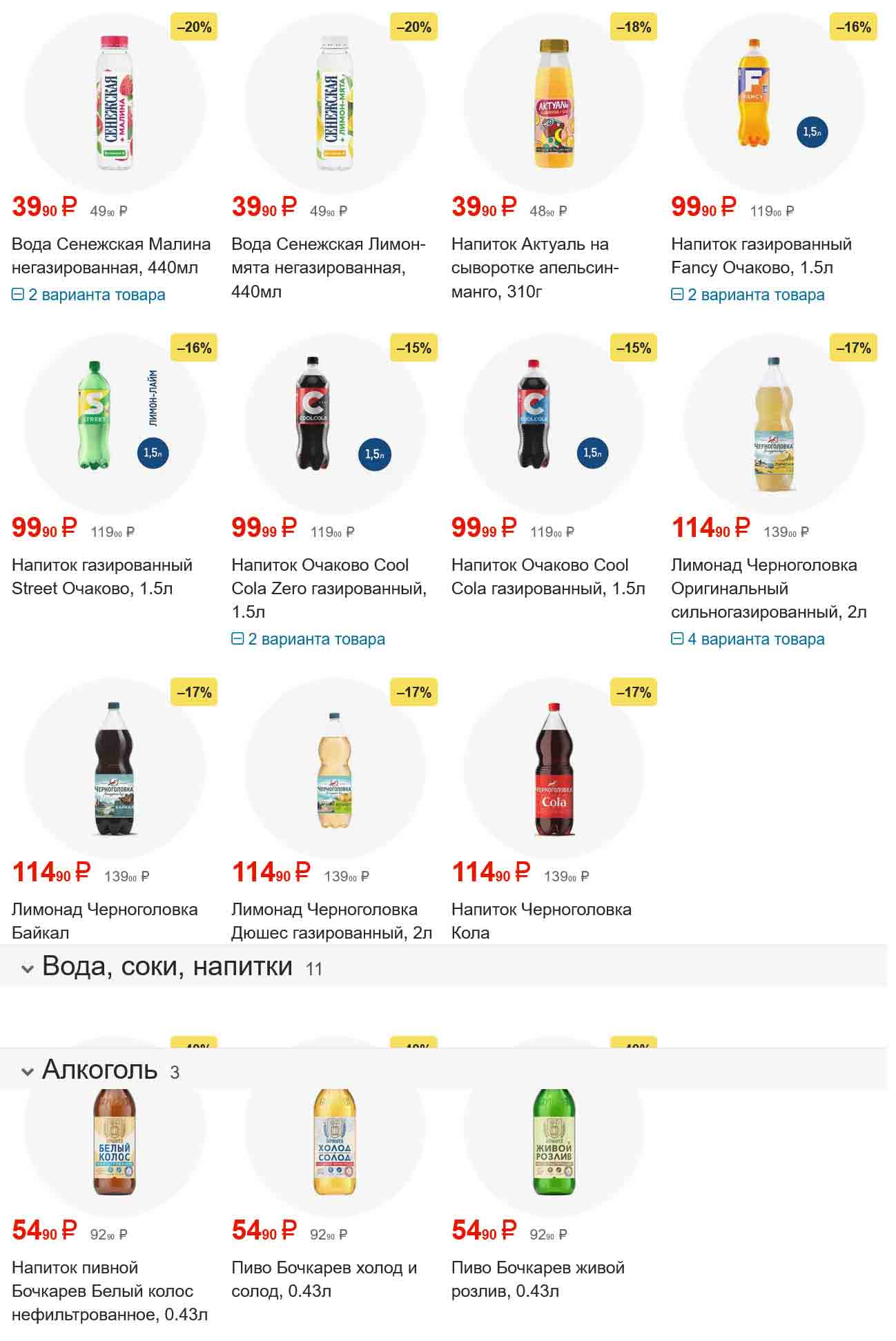This screenshot has width=896, height=1341.
Task: Open Вода Сенежская Малина product card
Action: coord(110,255)
